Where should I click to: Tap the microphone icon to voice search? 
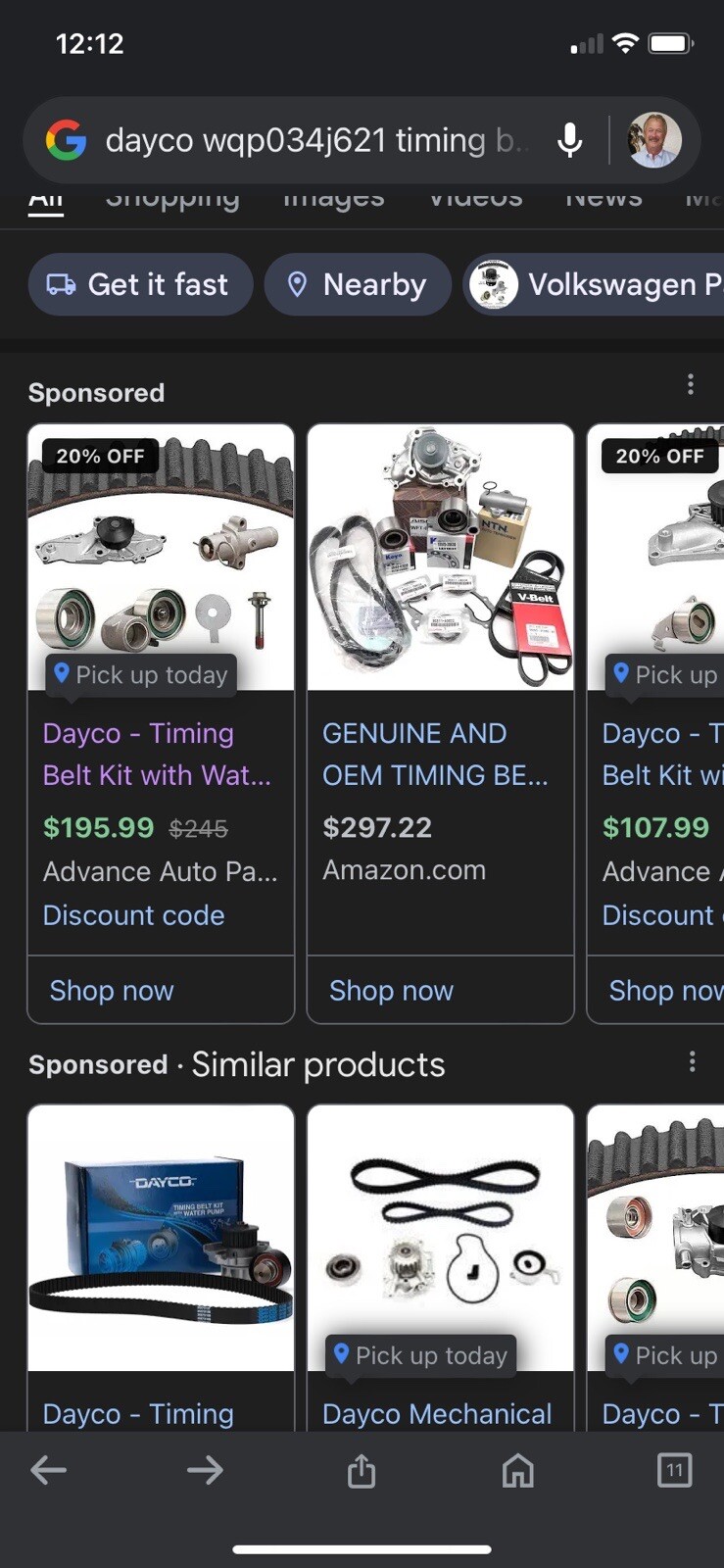(x=568, y=140)
